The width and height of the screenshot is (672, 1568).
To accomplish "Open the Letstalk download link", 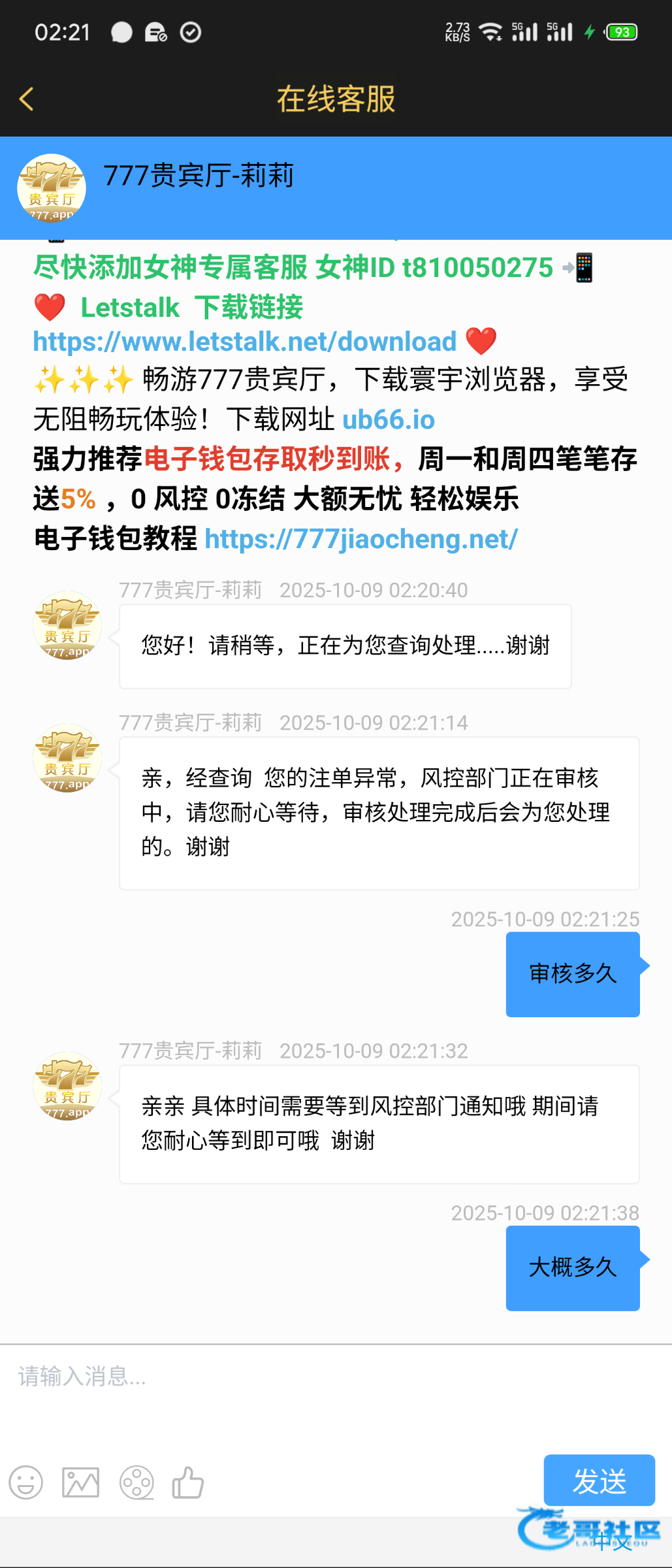I will (244, 342).
